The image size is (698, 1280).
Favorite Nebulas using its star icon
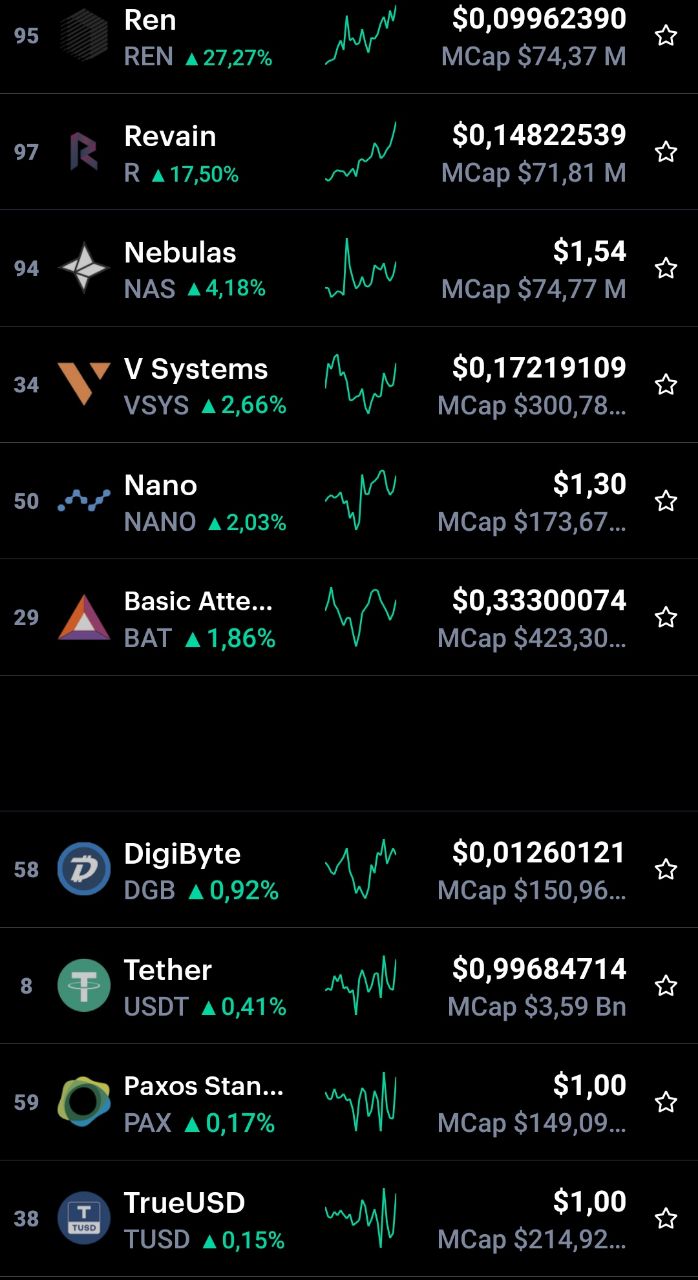point(666,268)
